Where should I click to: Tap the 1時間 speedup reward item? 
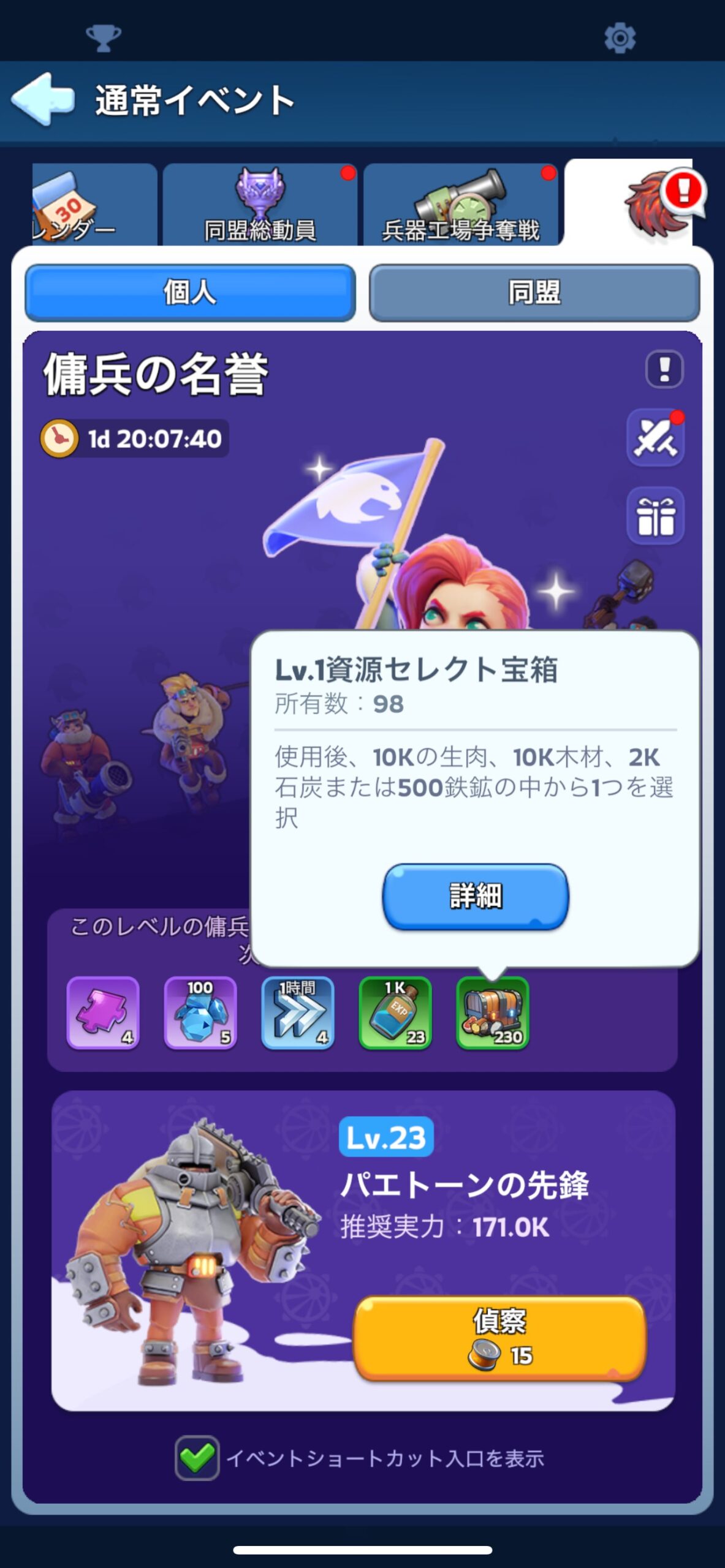pyautogui.click(x=298, y=1012)
